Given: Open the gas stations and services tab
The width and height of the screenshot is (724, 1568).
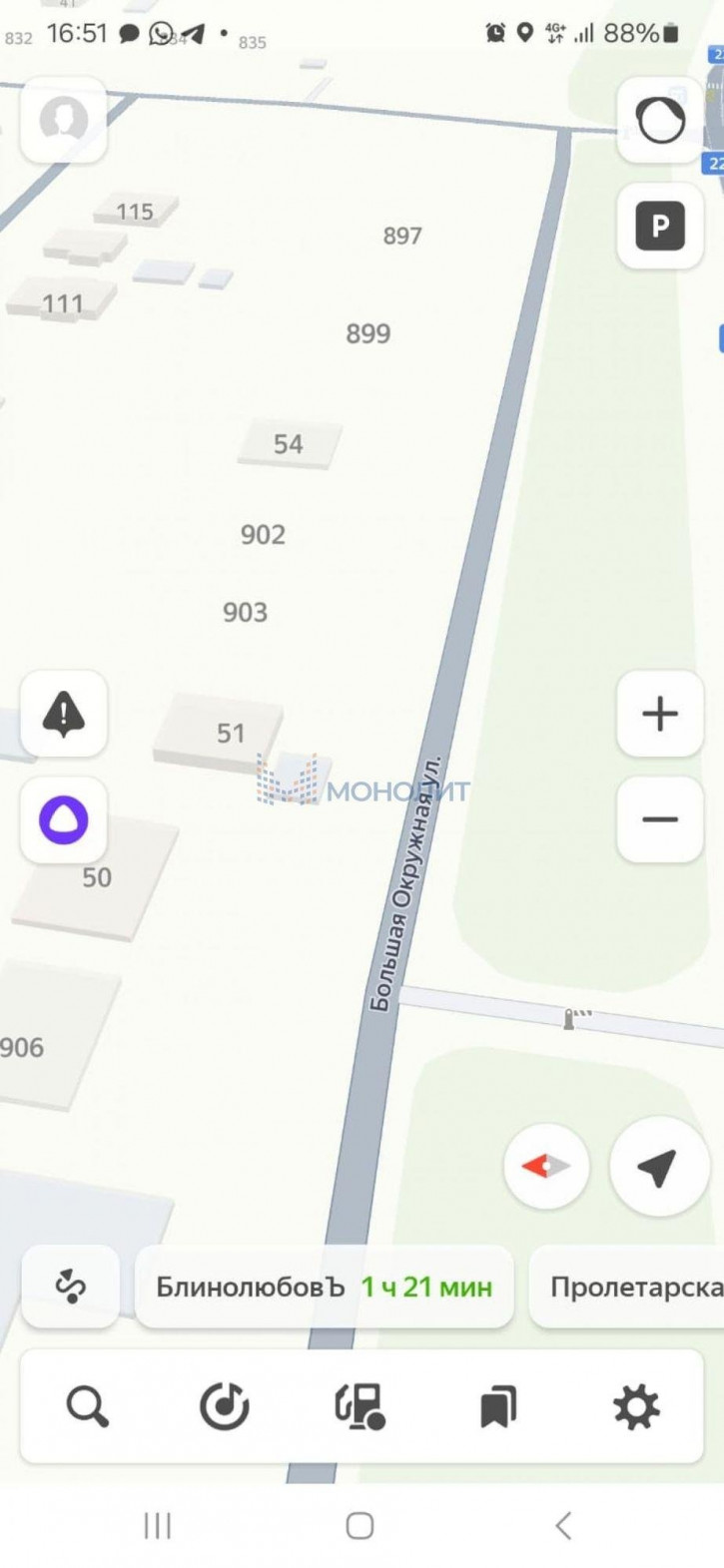Looking at the screenshot, I should [361, 1407].
